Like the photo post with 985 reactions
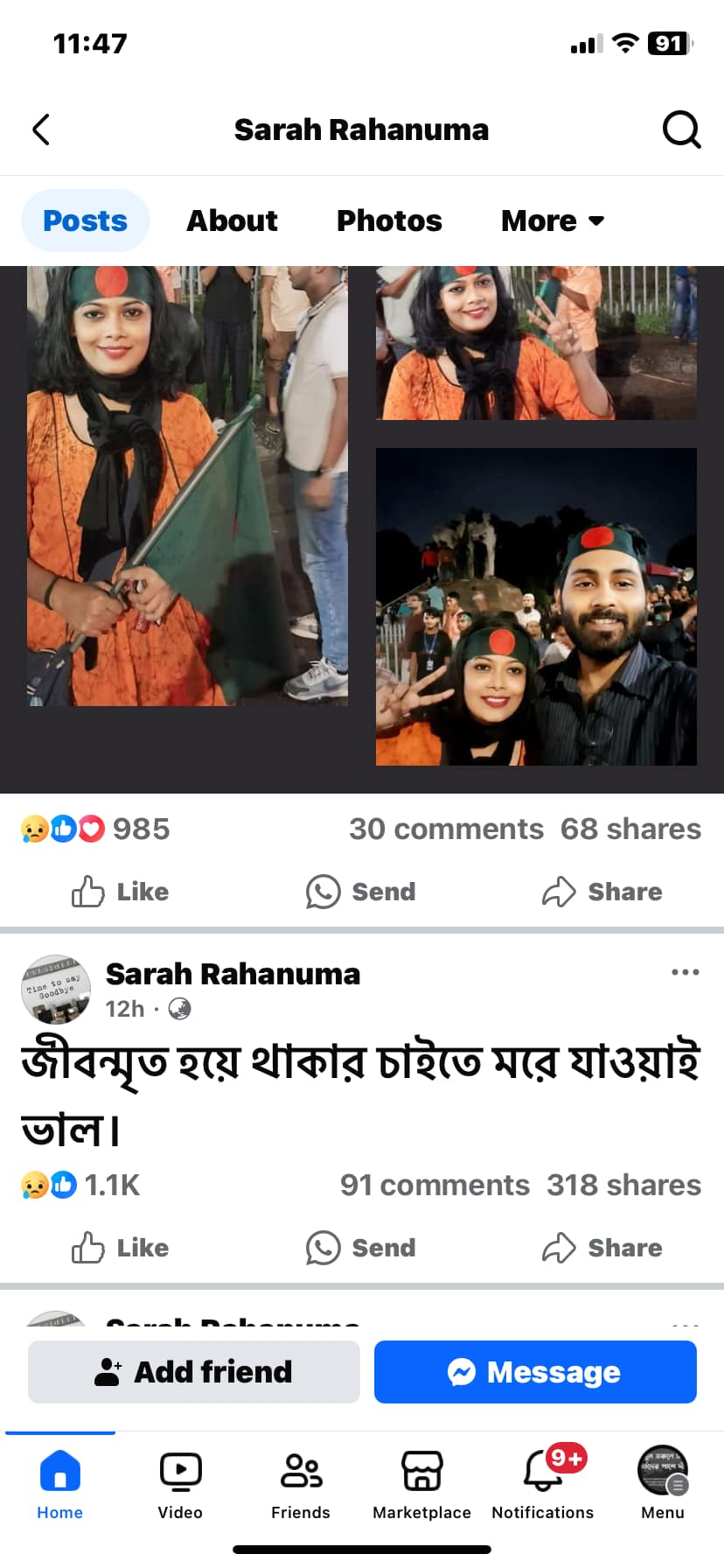The width and height of the screenshot is (724, 1568). (120, 892)
